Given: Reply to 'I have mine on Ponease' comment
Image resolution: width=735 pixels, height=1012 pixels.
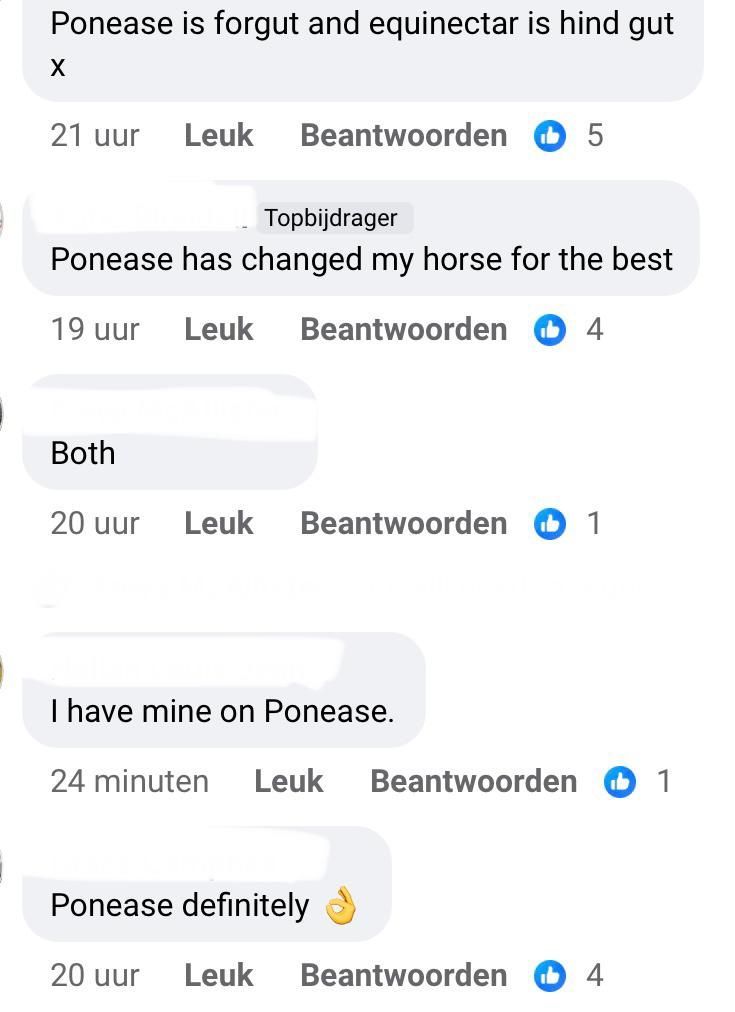Looking at the screenshot, I should (x=473, y=781).
